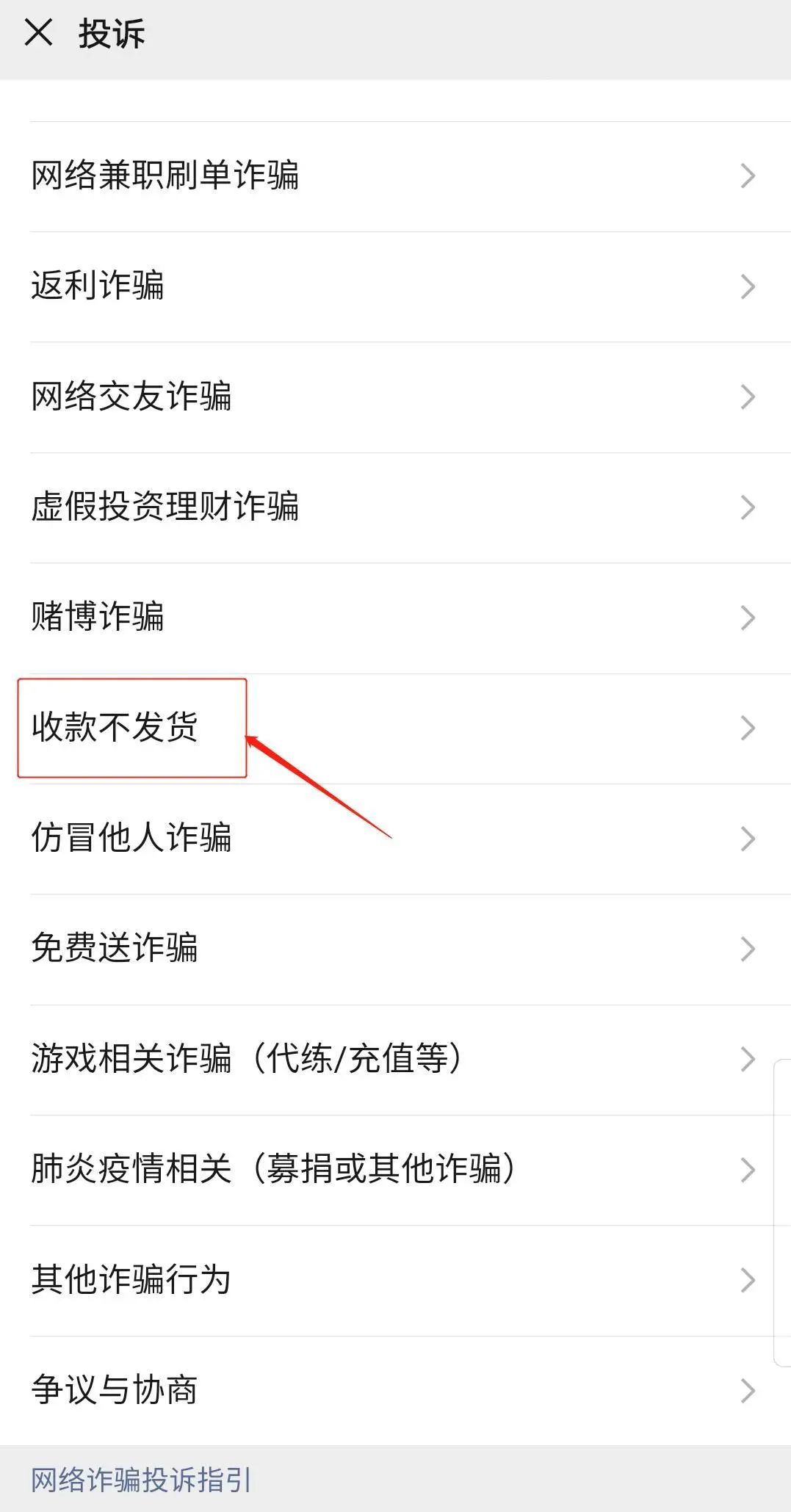
Task: Close the 投诉 page
Action: (x=39, y=33)
